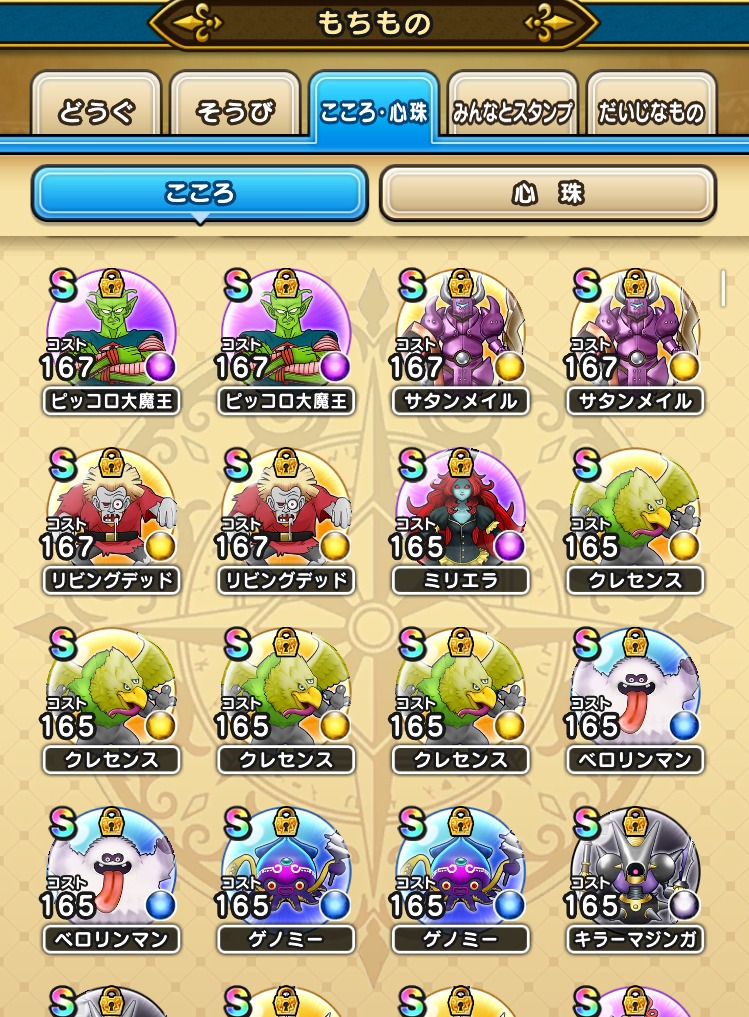
Task: Open the そうび tab
Action: click(235, 110)
